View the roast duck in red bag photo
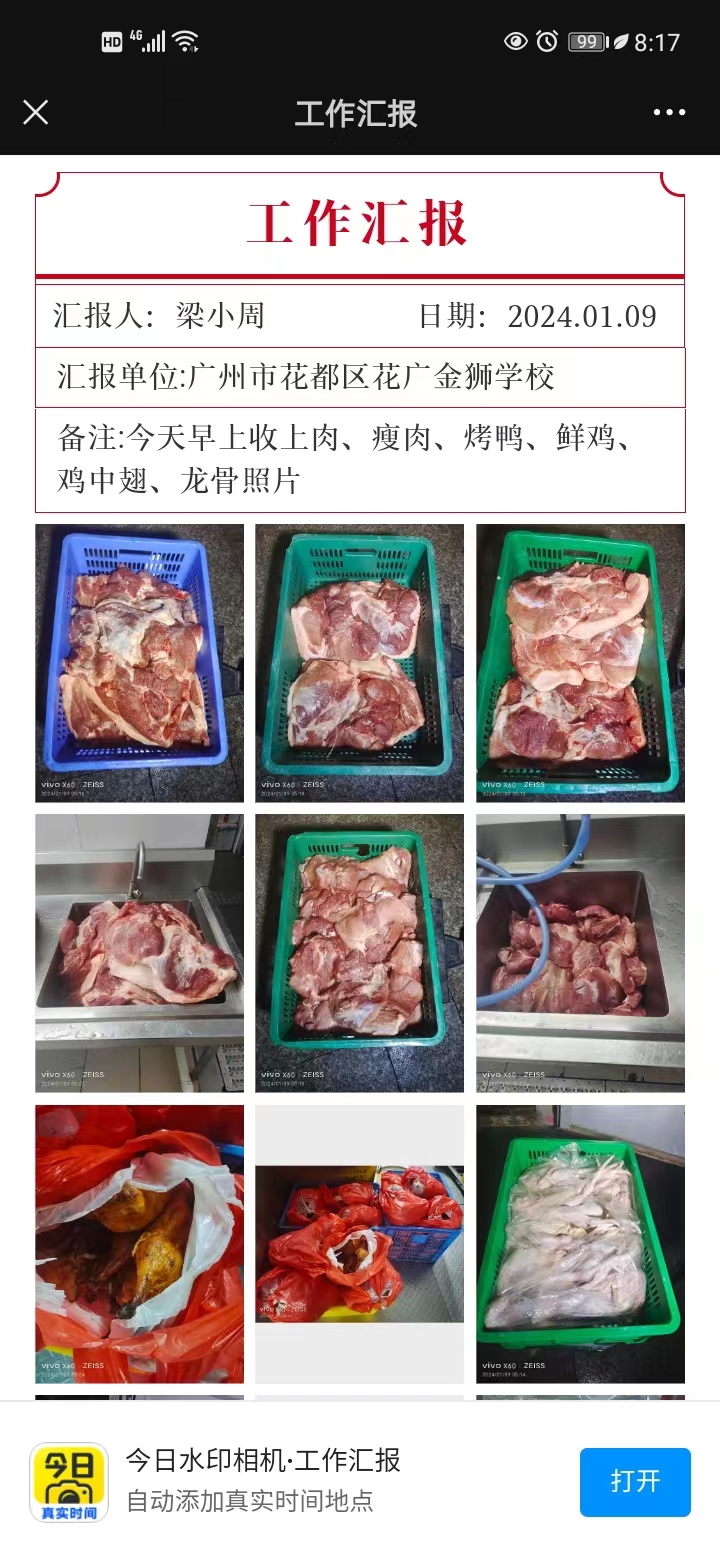The image size is (720, 1560). (x=139, y=1244)
